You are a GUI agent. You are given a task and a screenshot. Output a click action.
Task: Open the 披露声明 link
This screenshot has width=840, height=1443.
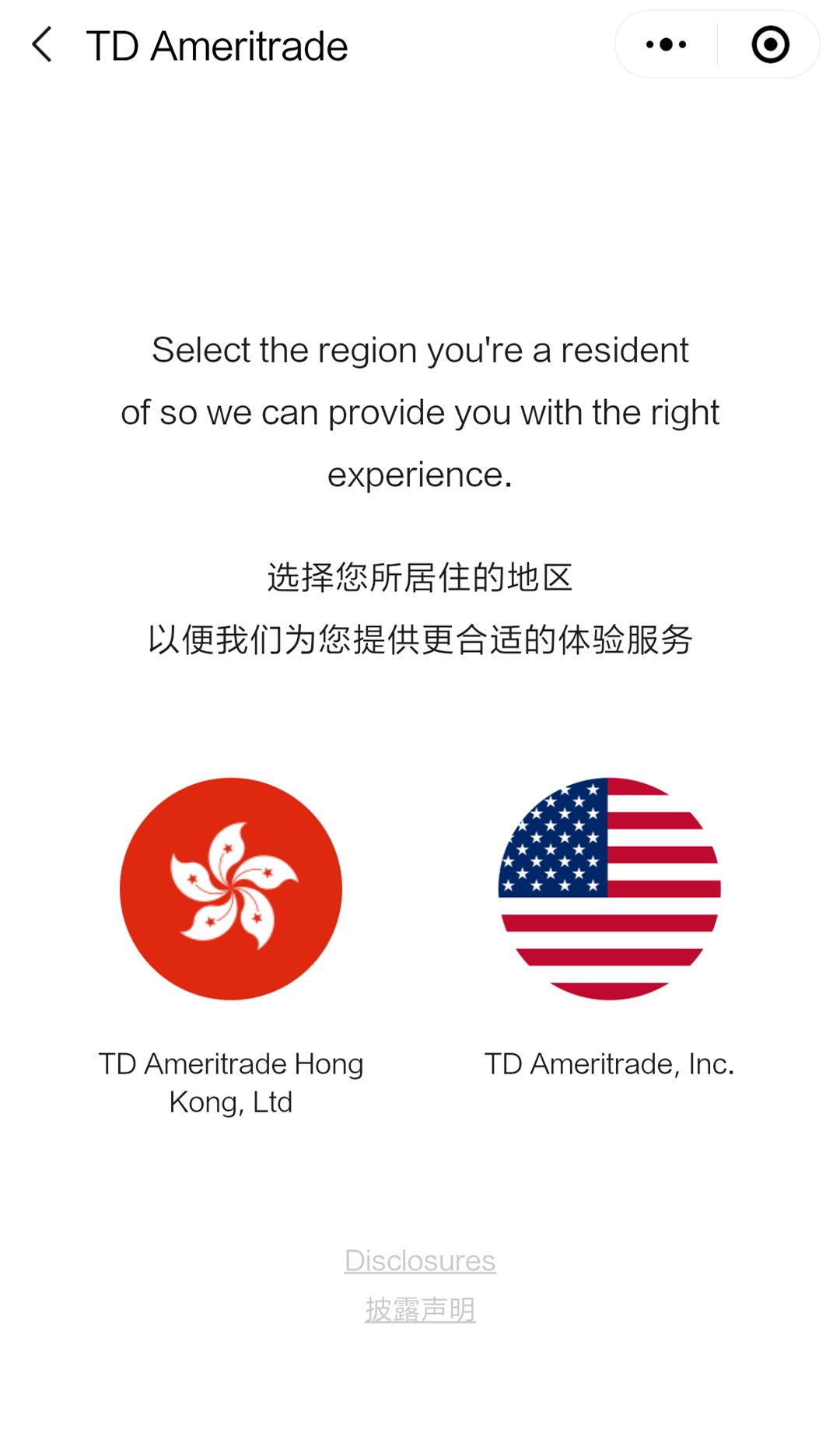click(x=420, y=1310)
